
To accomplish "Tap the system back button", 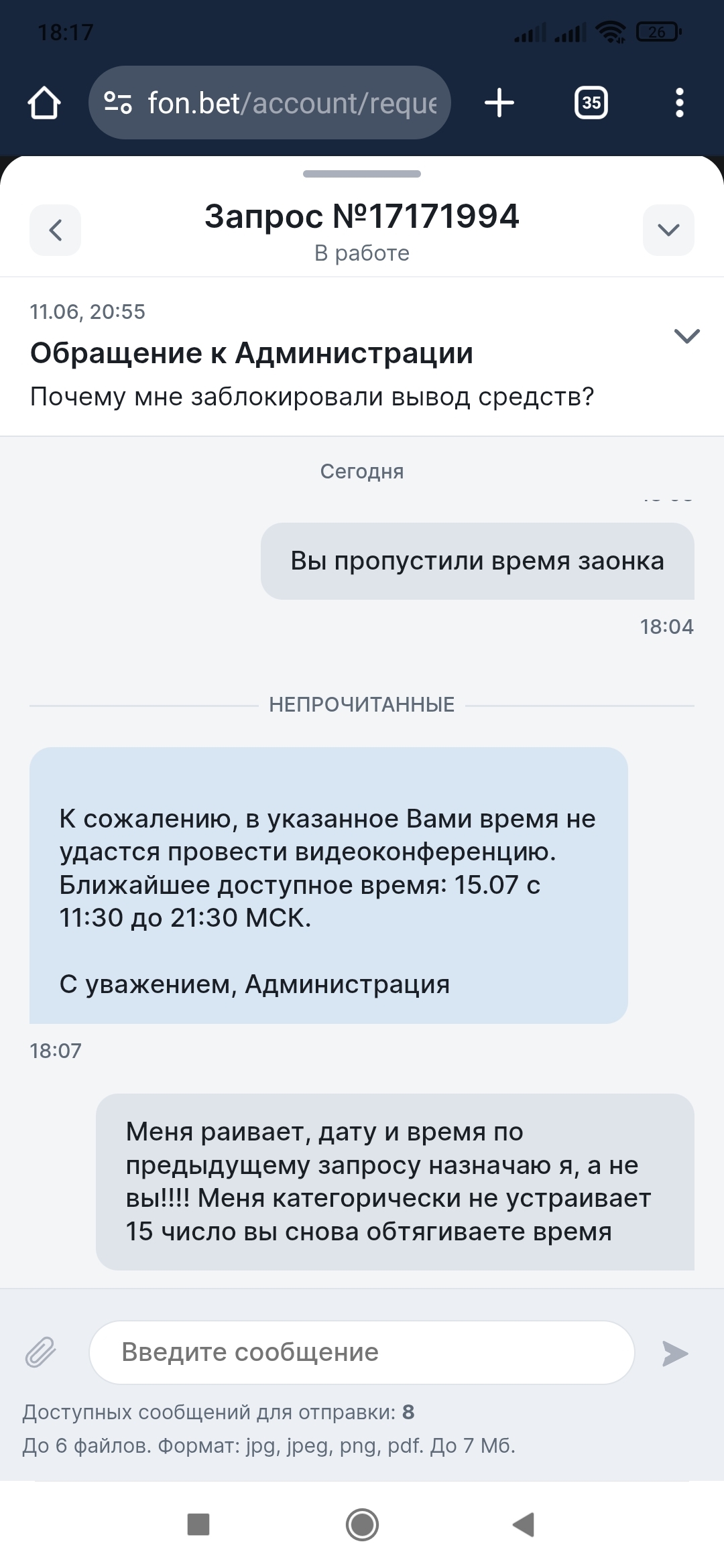I will (x=524, y=1524).
